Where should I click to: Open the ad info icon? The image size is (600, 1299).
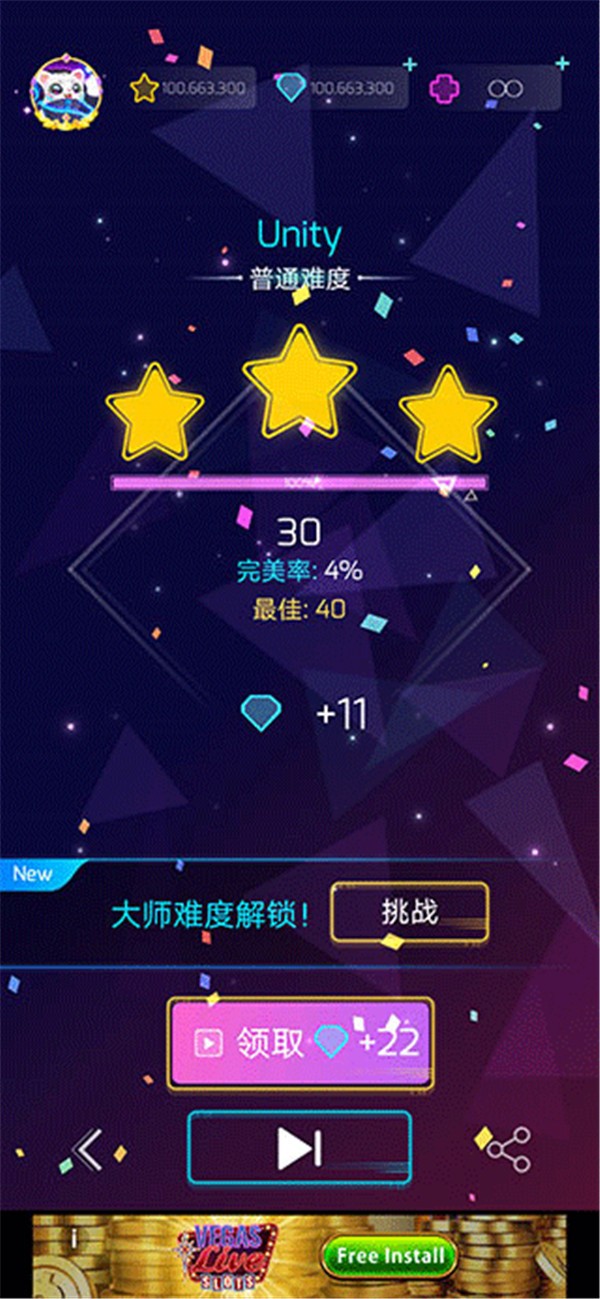[73, 1239]
